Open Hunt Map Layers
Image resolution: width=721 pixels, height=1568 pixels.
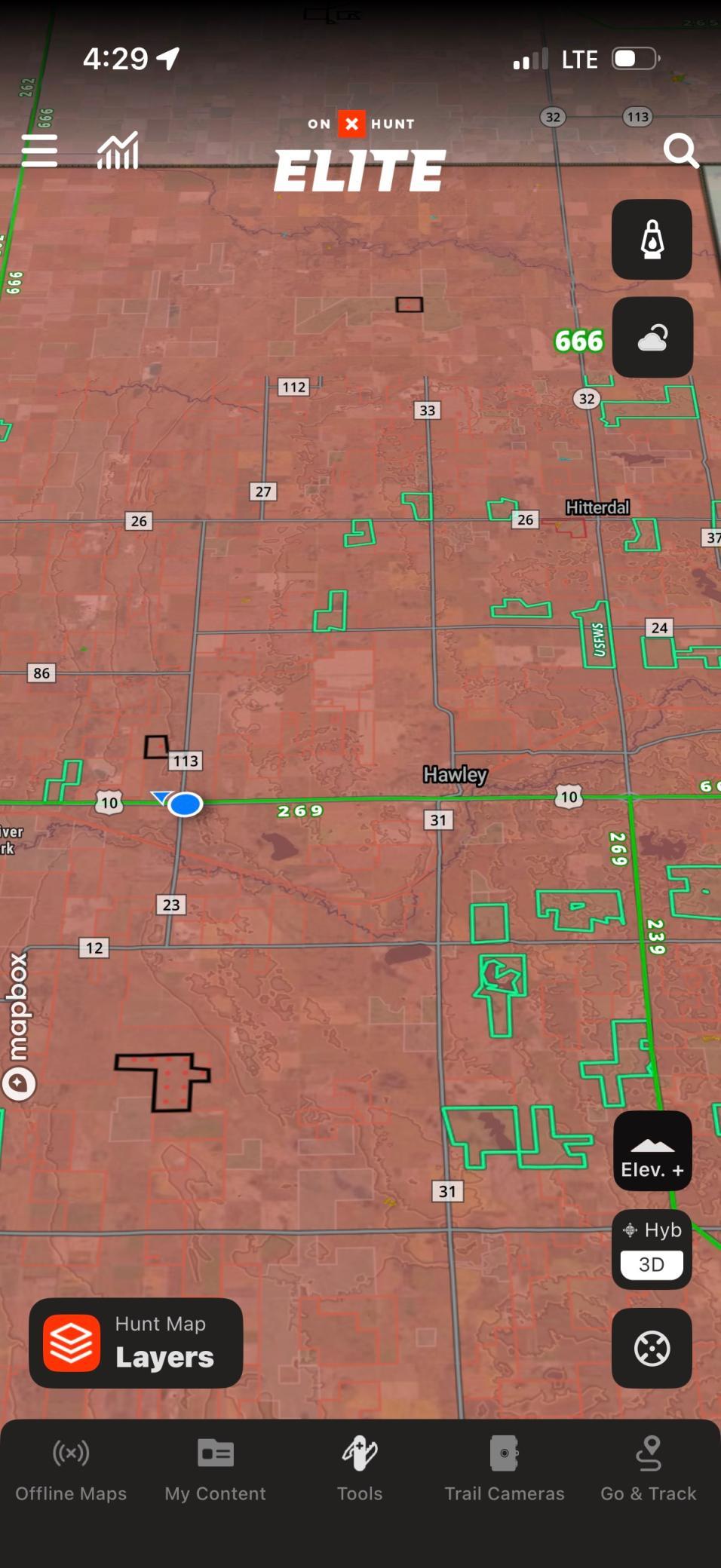136,1343
